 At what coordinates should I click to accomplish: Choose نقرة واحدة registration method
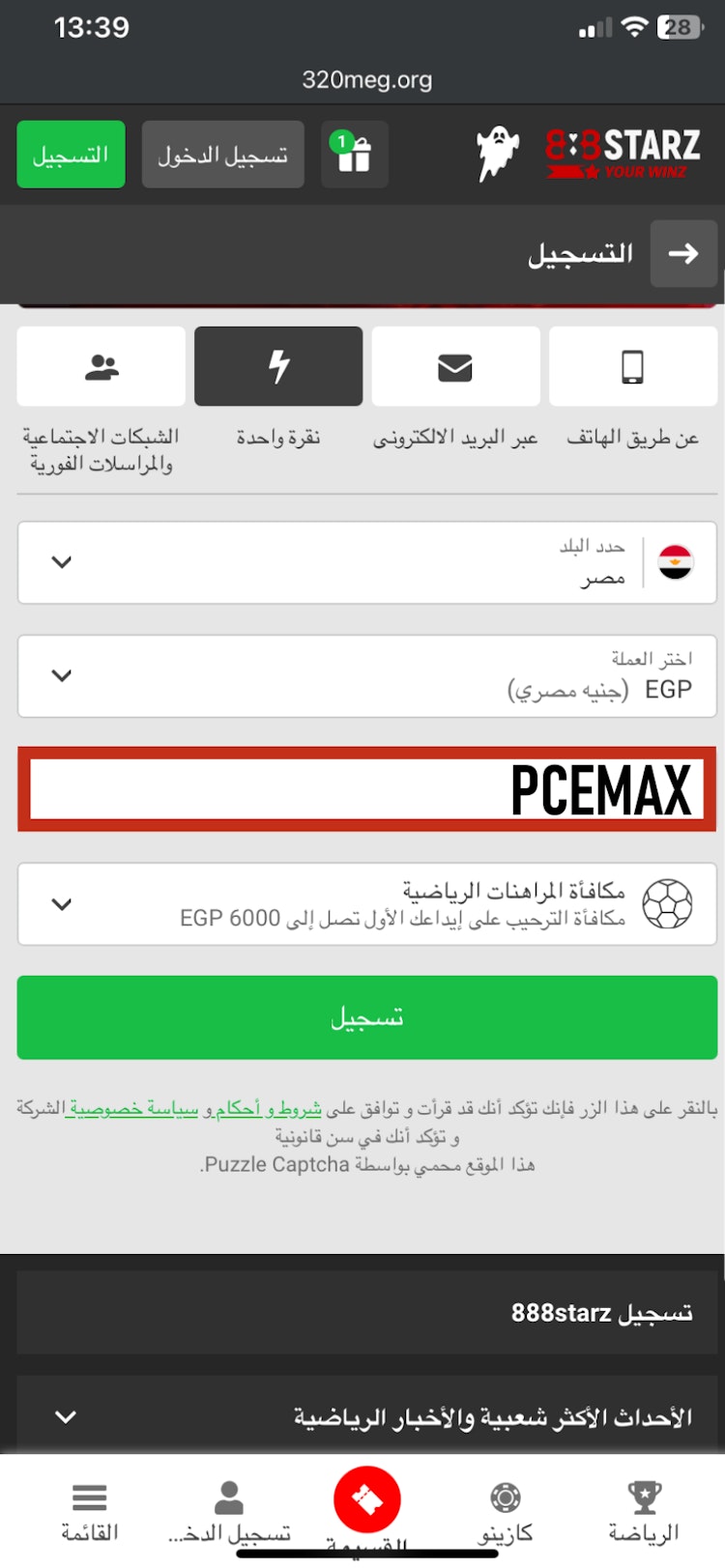(278, 367)
